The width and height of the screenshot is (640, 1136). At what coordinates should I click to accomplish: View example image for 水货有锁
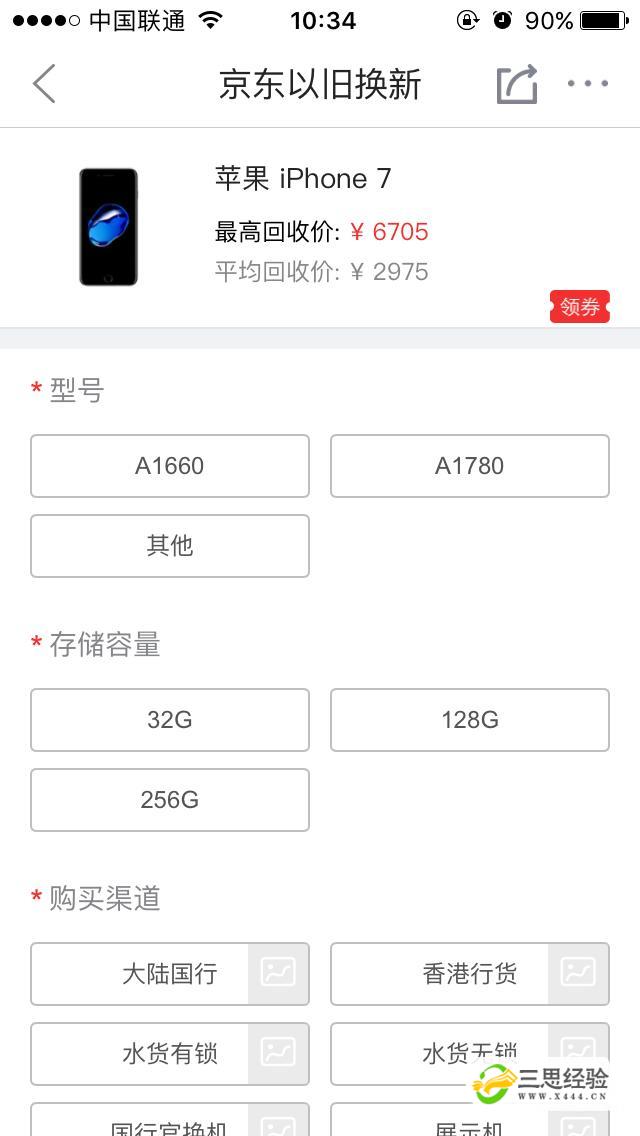pyautogui.click(x=278, y=1054)
